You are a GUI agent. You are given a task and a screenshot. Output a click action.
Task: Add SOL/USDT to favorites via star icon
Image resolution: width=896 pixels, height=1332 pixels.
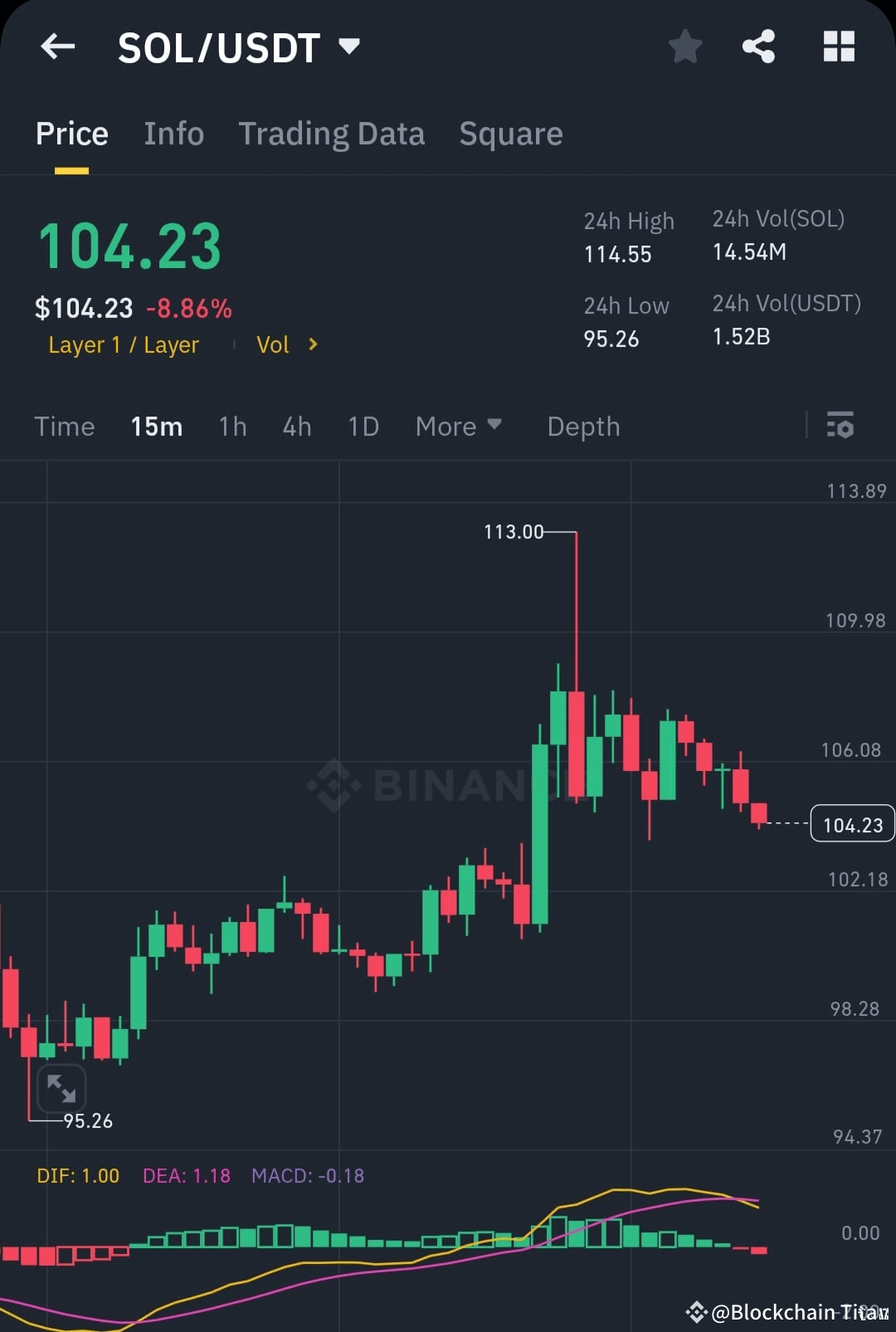click(685, 46)
